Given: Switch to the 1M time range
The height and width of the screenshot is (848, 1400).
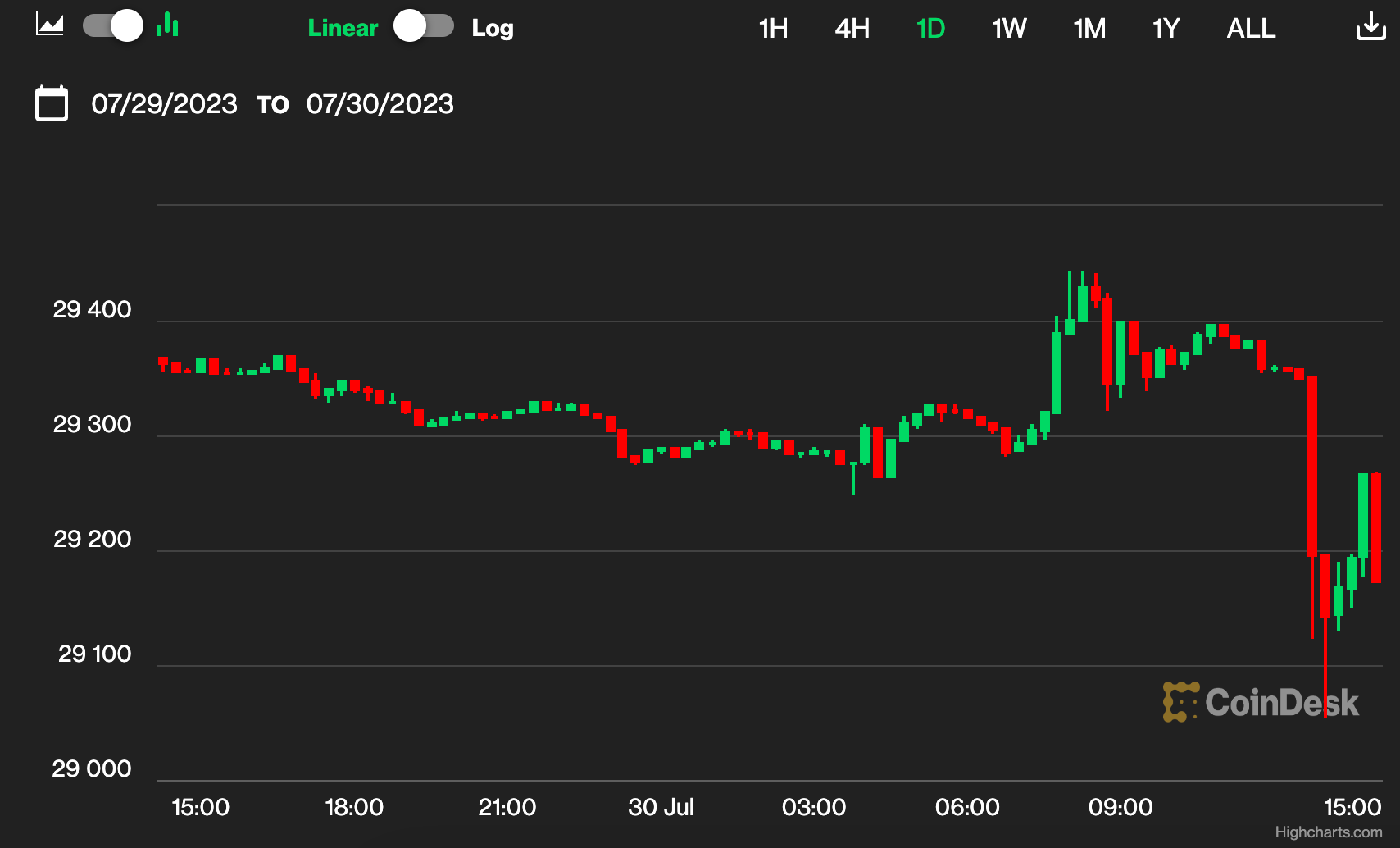Looking at the screenshot, I should [1089, 29].
